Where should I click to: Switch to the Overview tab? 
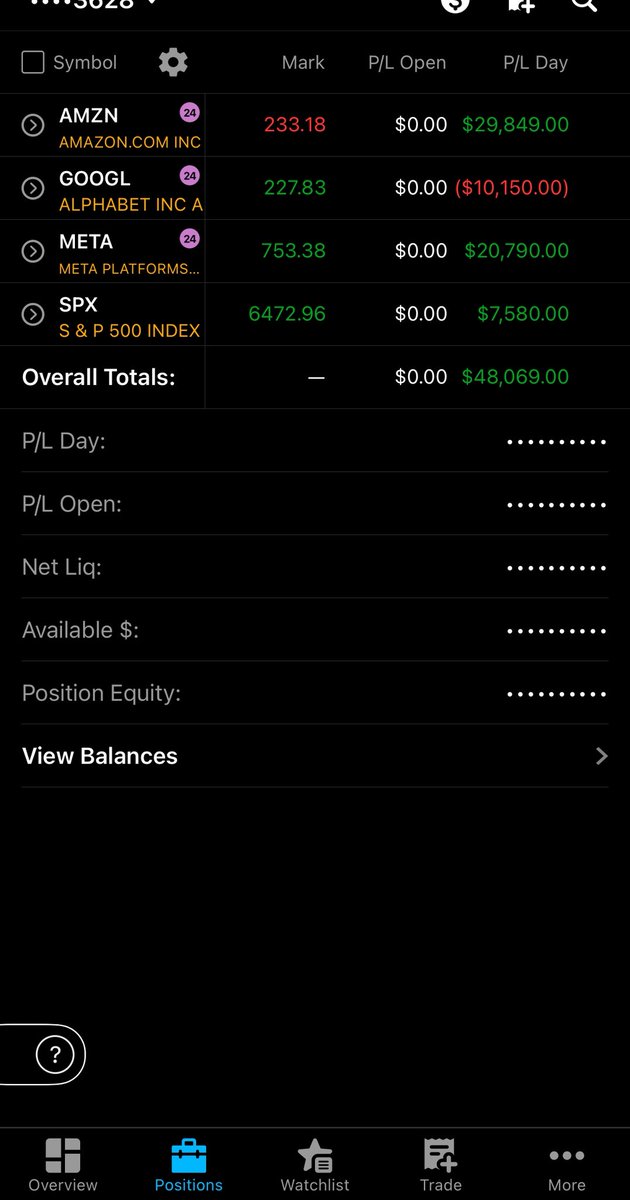pyautogui.click(x=63, y=1166)
